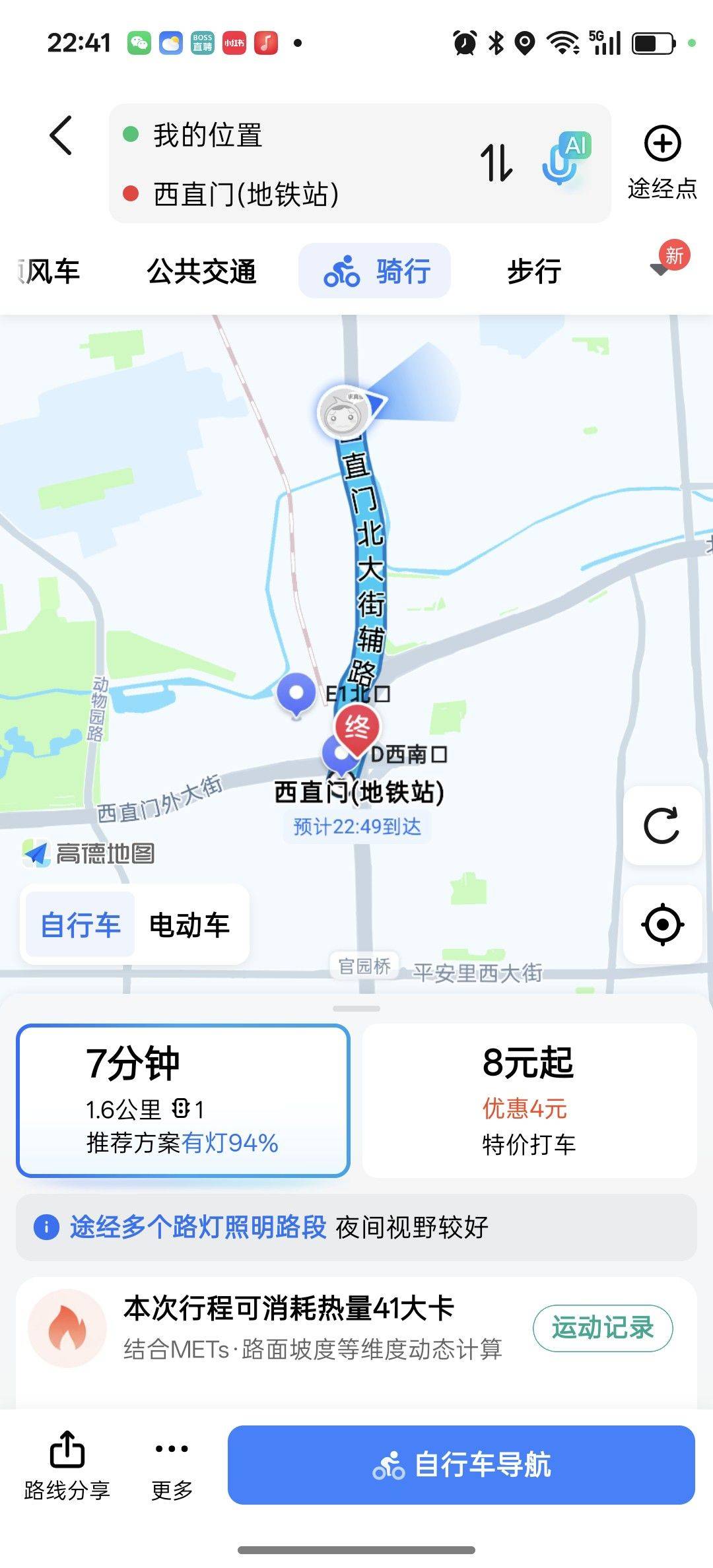Select the 骑行 cycling tab
The width and height of the screenshot is (713, 1568).
click(375, 271)
